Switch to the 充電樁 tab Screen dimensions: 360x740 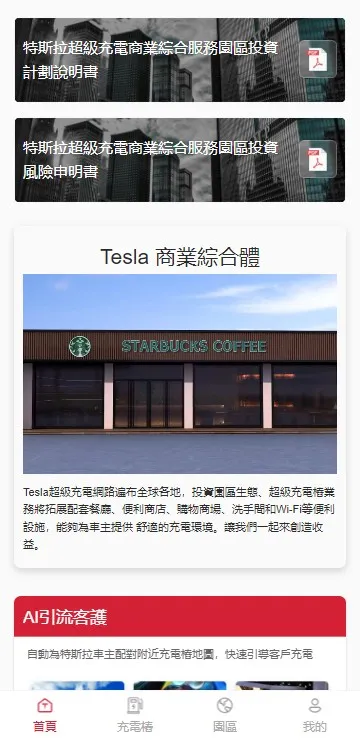[135, 715]
